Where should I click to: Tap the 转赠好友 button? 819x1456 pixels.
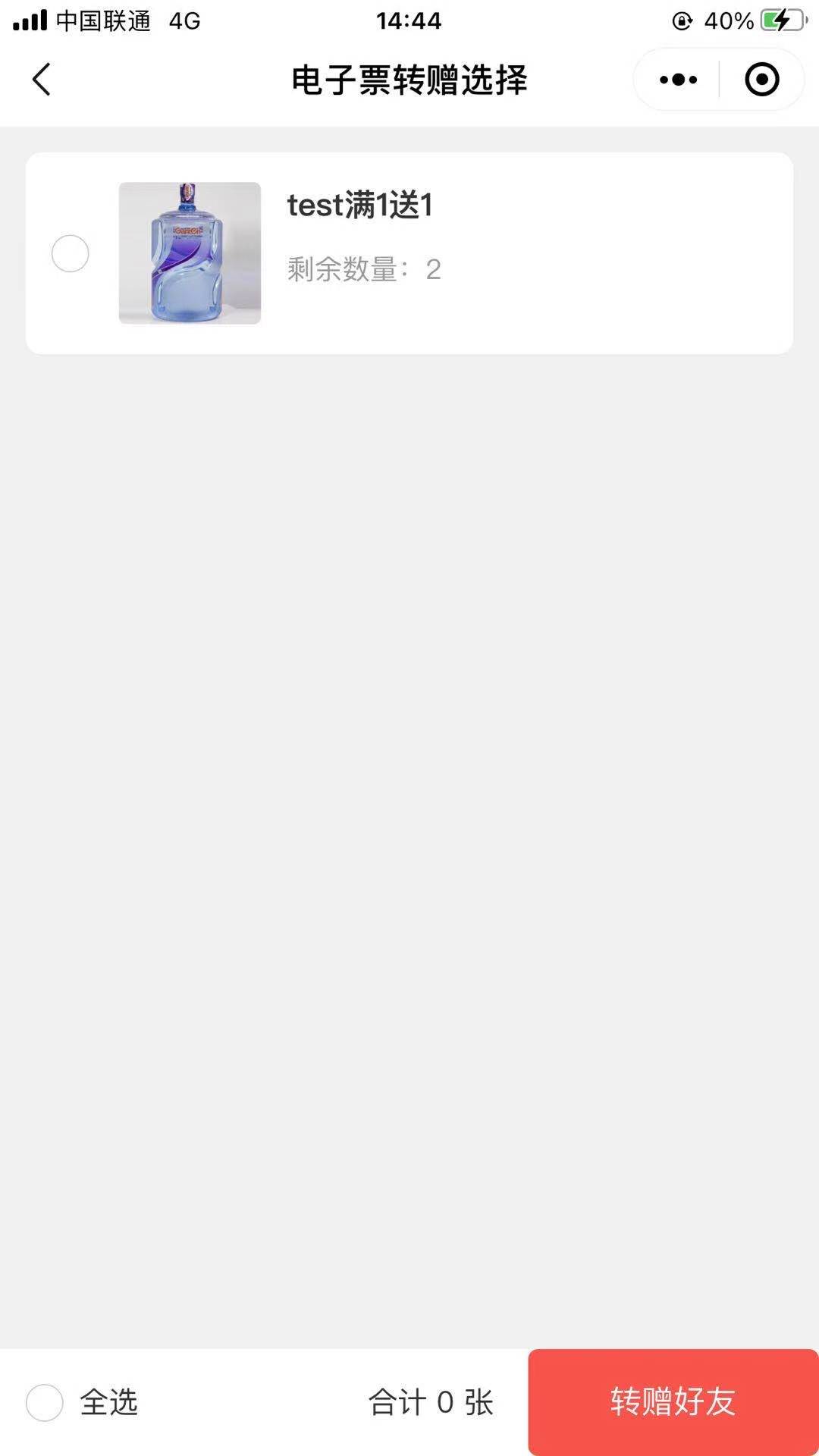point(673,1401)
